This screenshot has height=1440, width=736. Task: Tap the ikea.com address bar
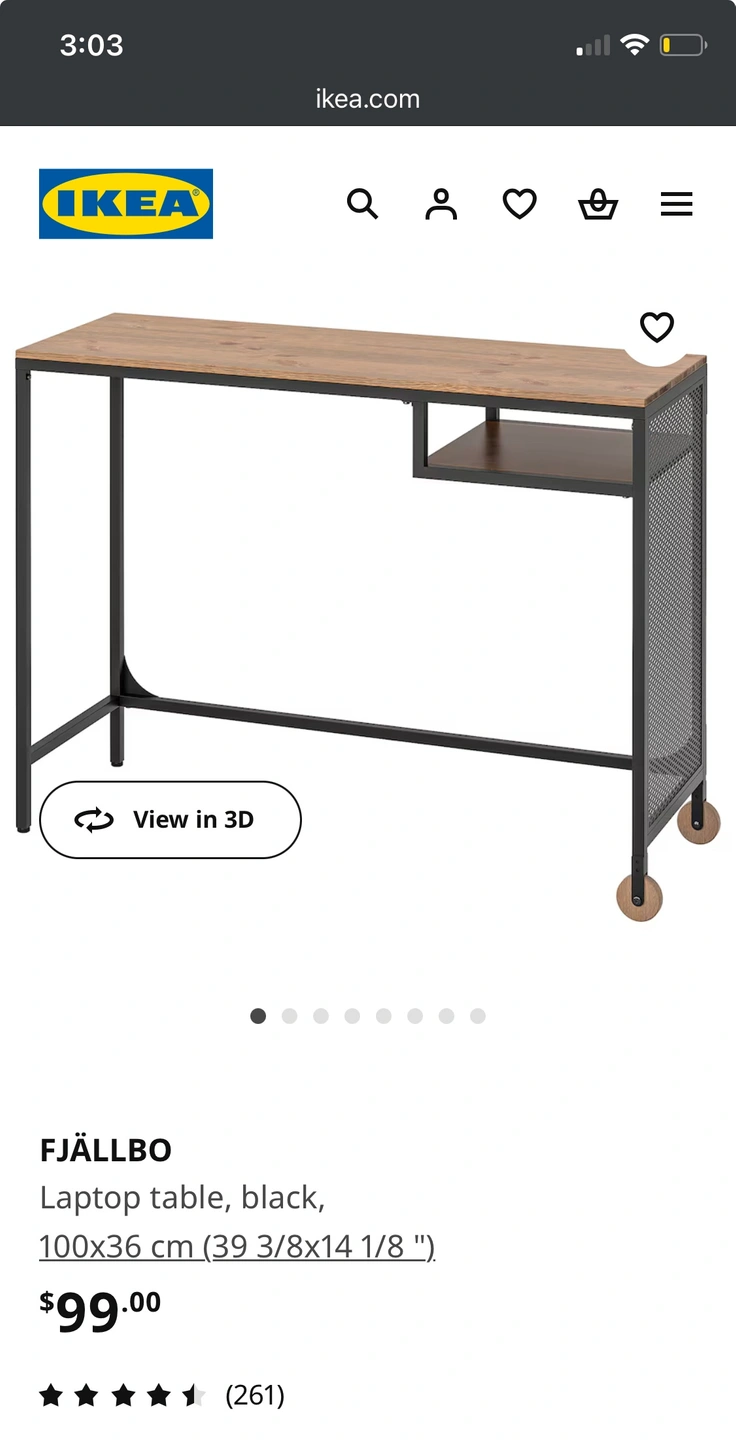tap(368, 99)
